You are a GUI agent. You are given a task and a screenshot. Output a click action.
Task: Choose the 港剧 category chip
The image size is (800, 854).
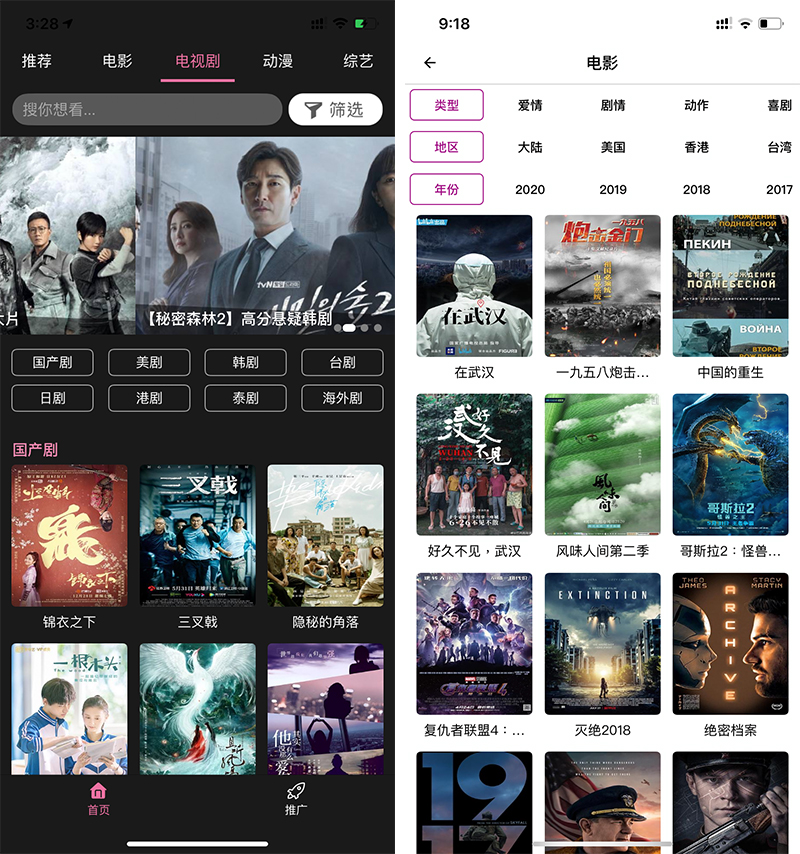[149, 397]
